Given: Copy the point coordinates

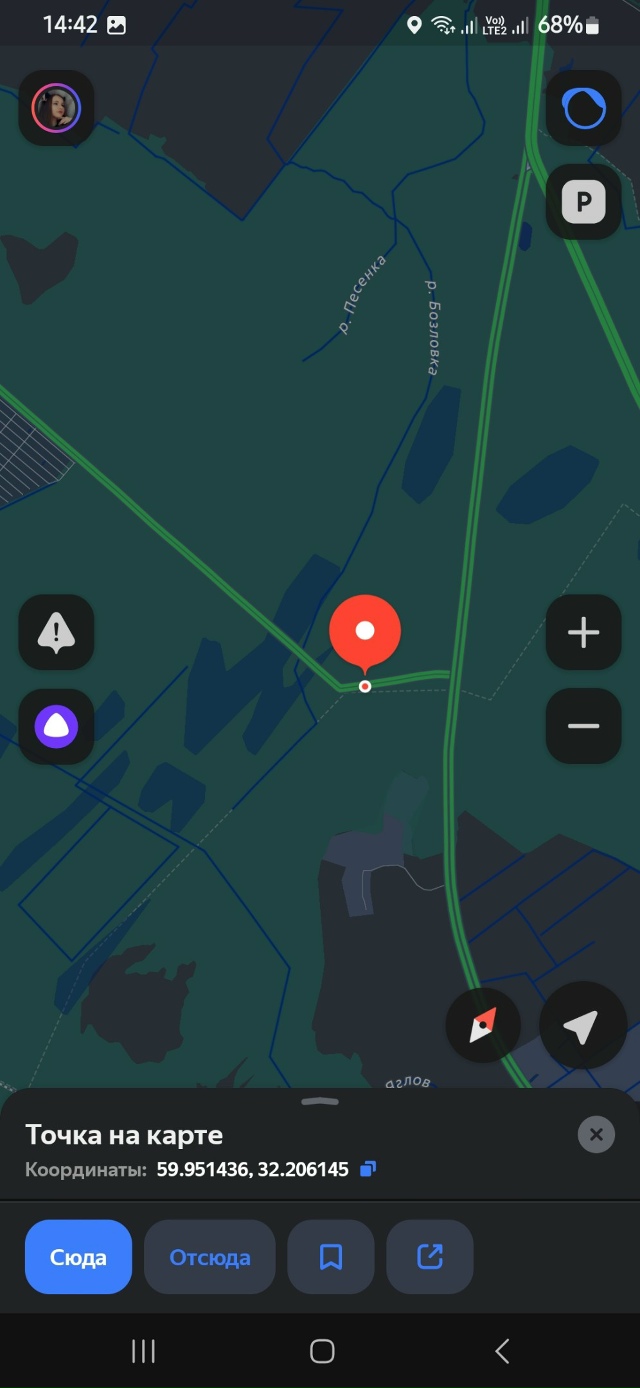Looking at the screenshot, I should [x=368, y=1169].
